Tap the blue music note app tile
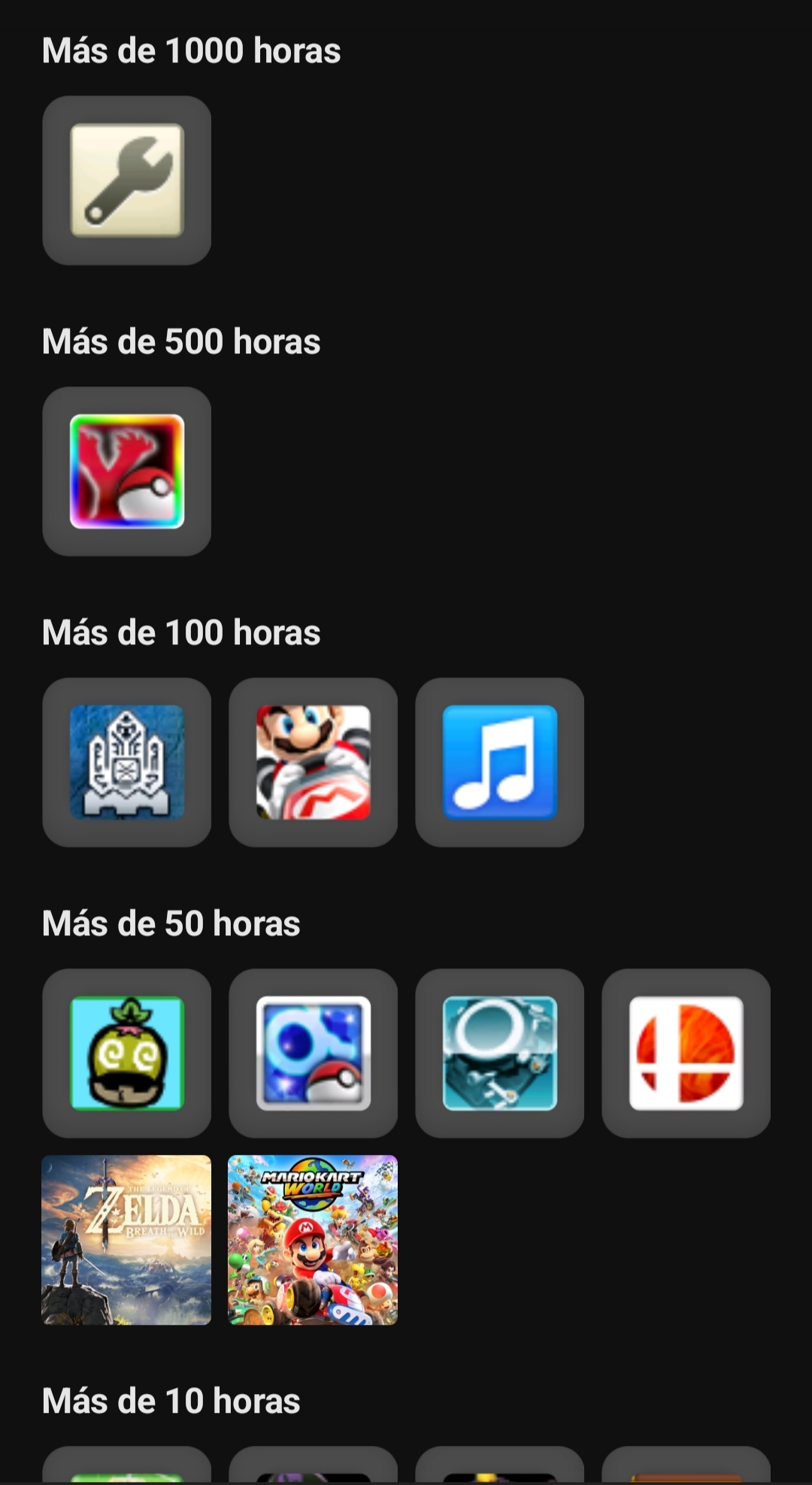 click(x=499, y=762)
